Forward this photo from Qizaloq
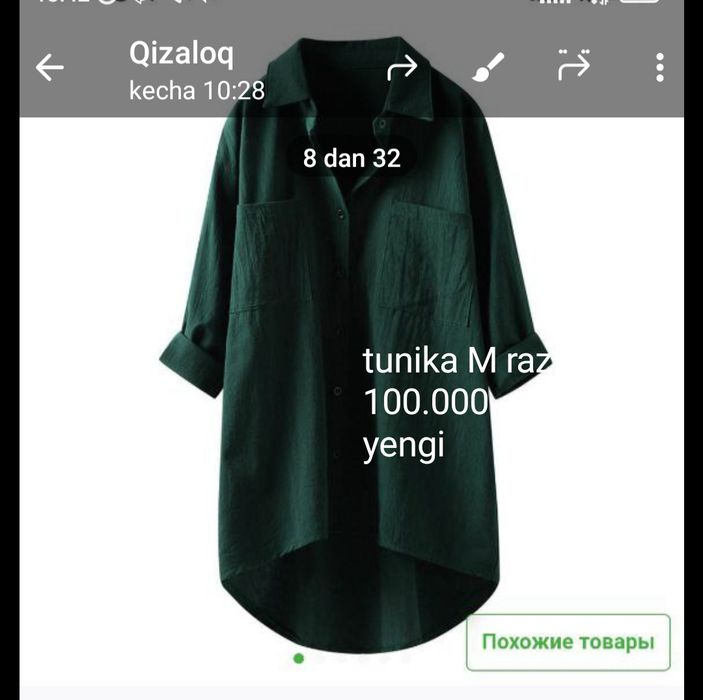Image resolution: width=703 pixels, height=700 pixels. coord(402,67)
